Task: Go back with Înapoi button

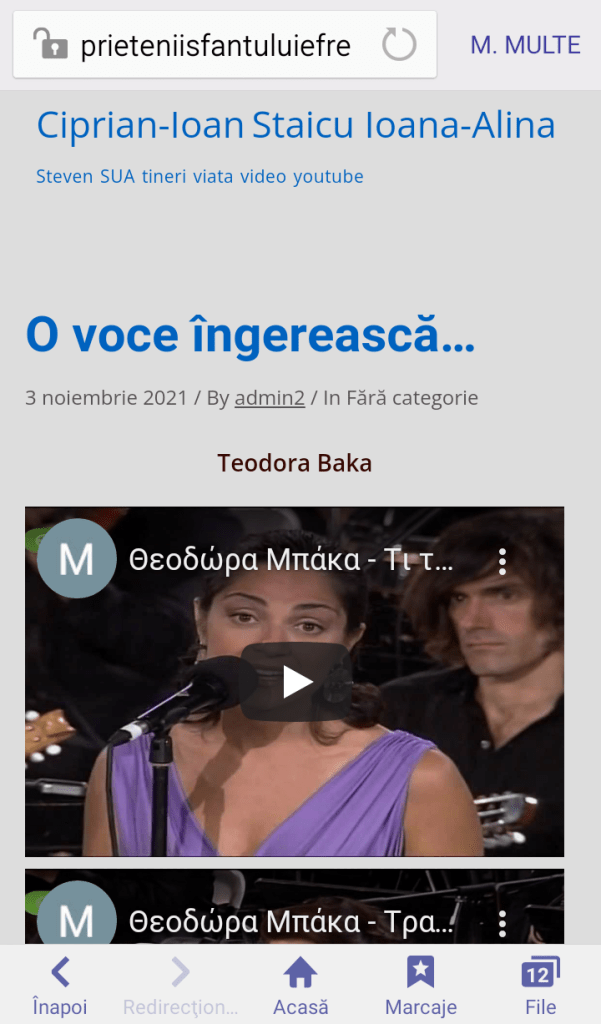Action: point(60,985)
